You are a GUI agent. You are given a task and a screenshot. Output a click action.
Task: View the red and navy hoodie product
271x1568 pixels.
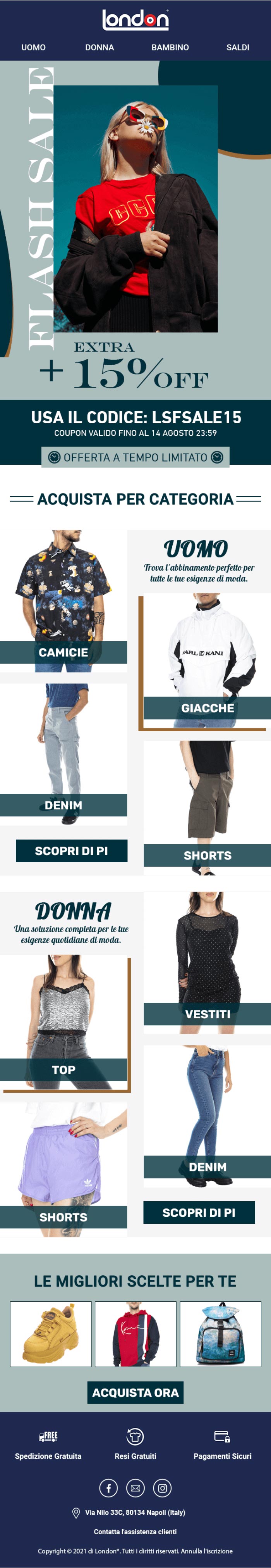click(135, 1333)
